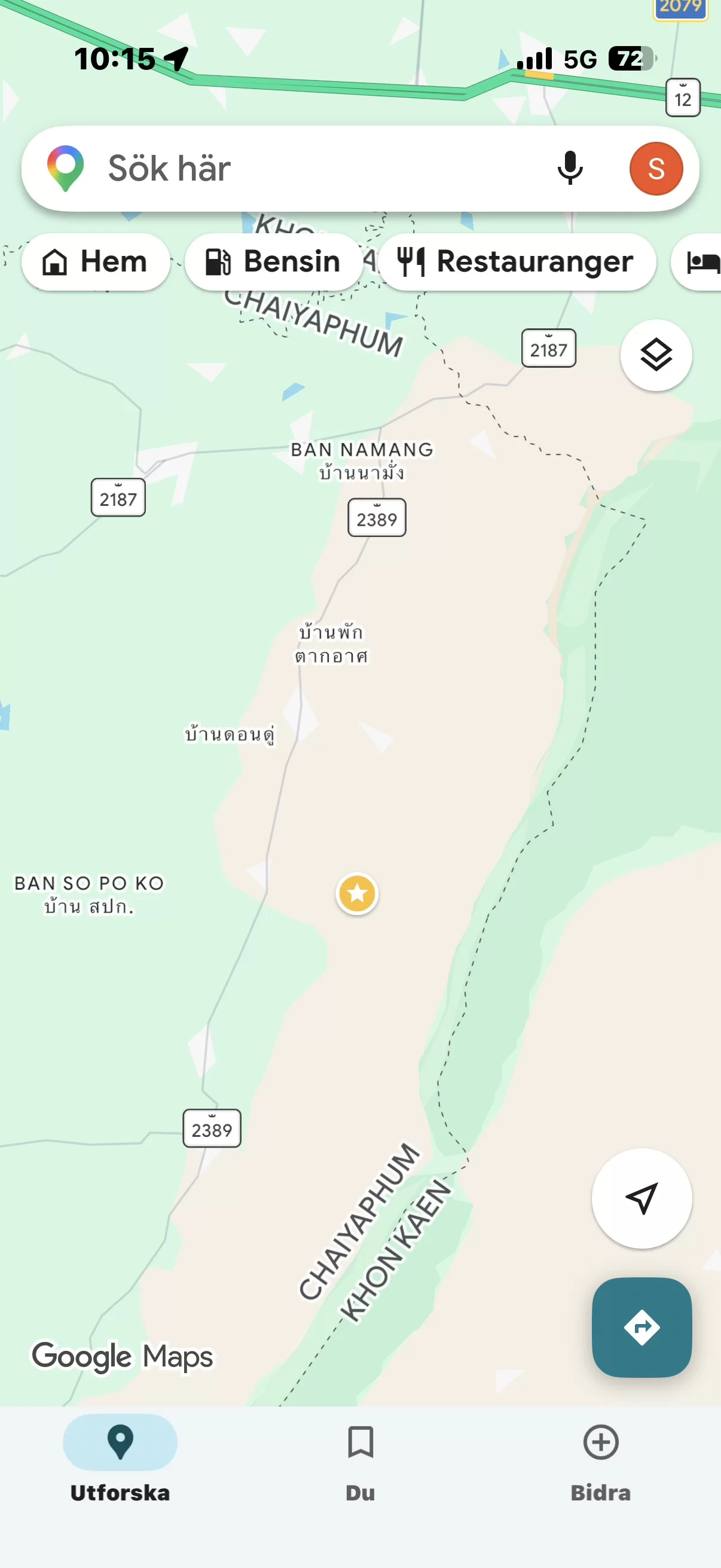The image size is (721, 1568).
Task: Select the Hem chip
Action: [x=96, y=262]
